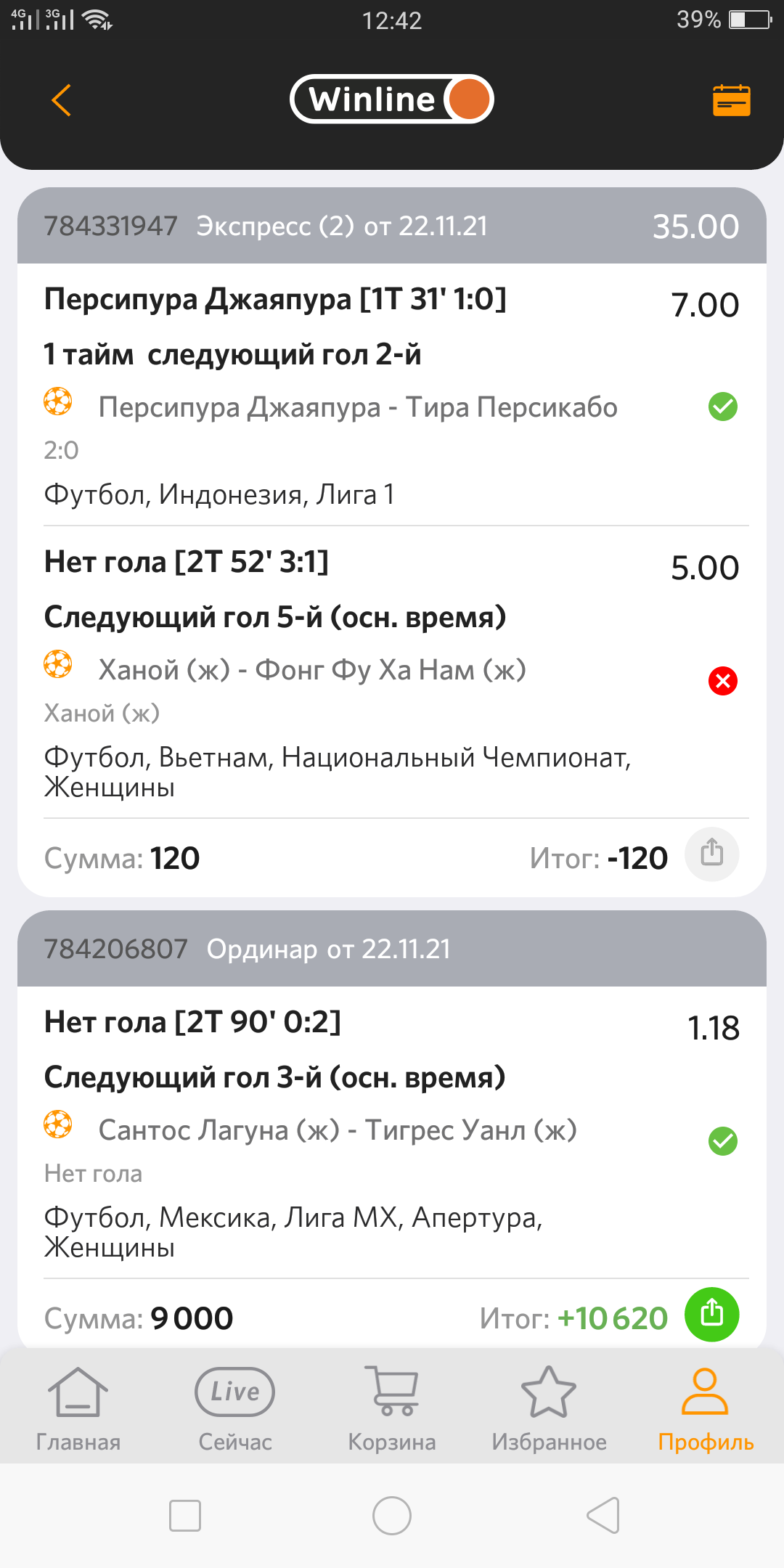Open the Ханой (ж) - Фонг Фу Ха Нам match

pyautogui.click(x=312, y=670)
